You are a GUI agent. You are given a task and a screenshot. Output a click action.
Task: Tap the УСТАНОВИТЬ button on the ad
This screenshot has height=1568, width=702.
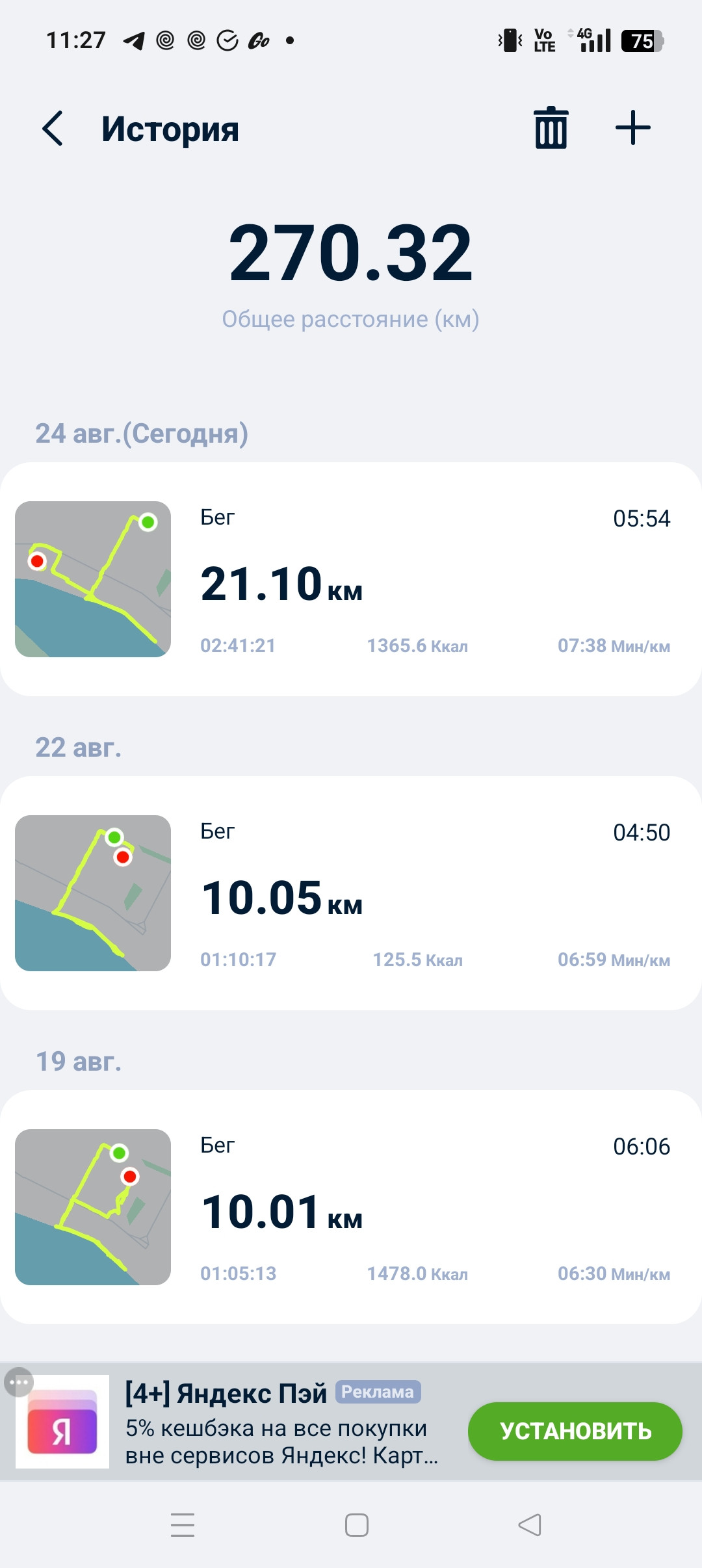(575, 1431)
